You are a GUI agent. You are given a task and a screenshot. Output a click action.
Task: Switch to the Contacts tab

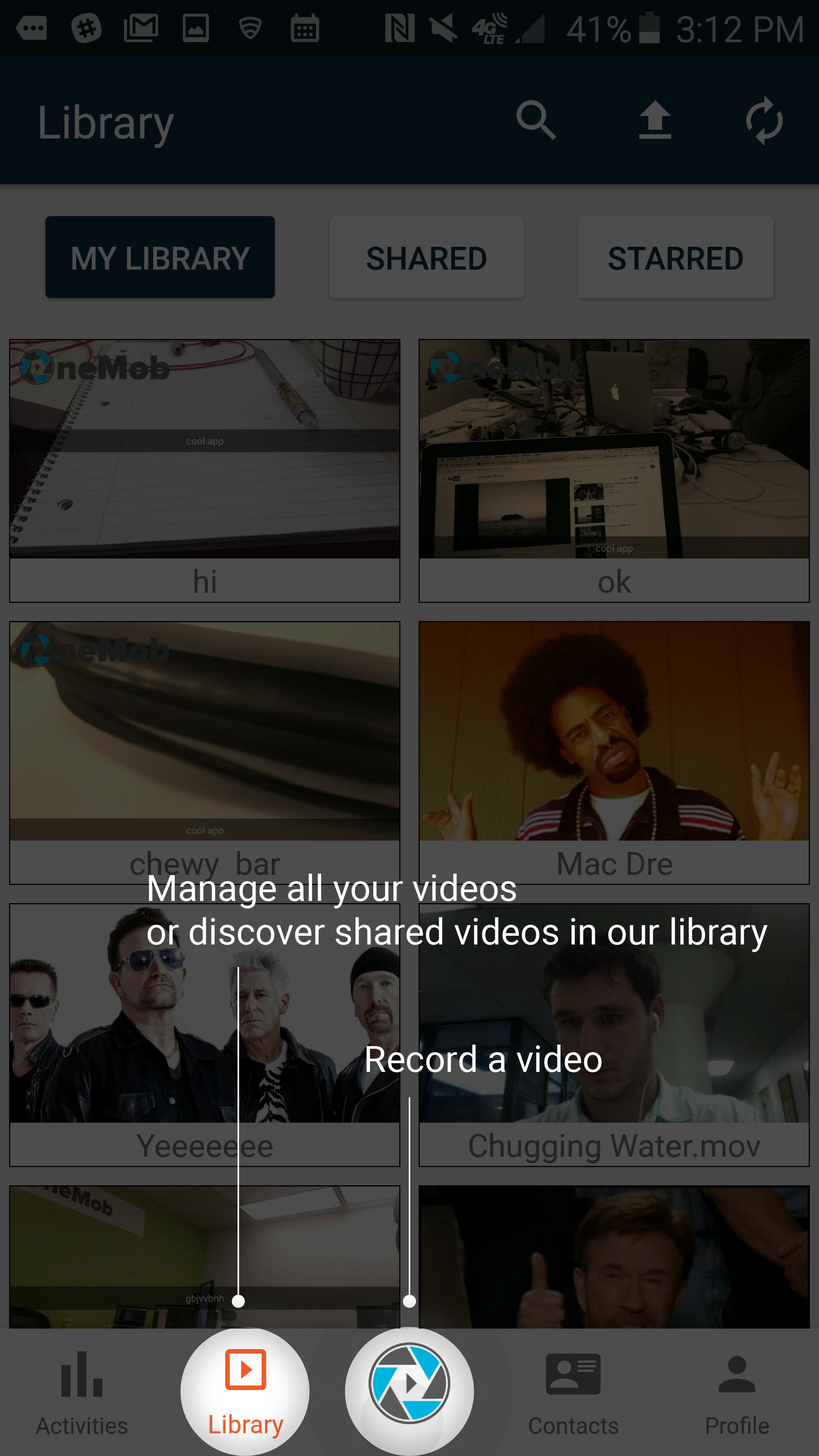coord(573,1393)
